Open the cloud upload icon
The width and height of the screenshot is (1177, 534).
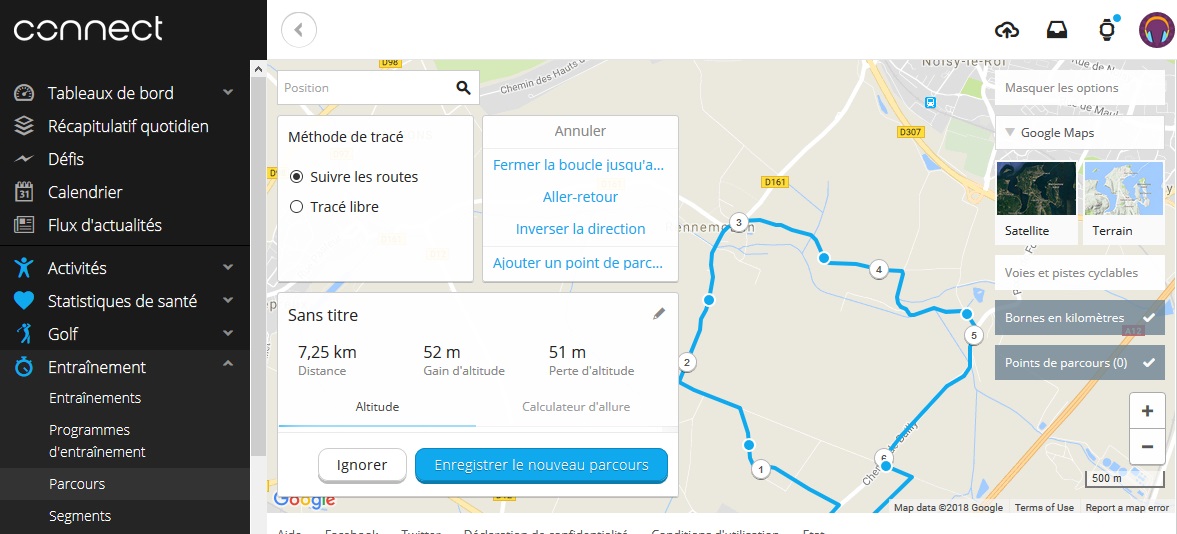click(x=1007, y=30)
